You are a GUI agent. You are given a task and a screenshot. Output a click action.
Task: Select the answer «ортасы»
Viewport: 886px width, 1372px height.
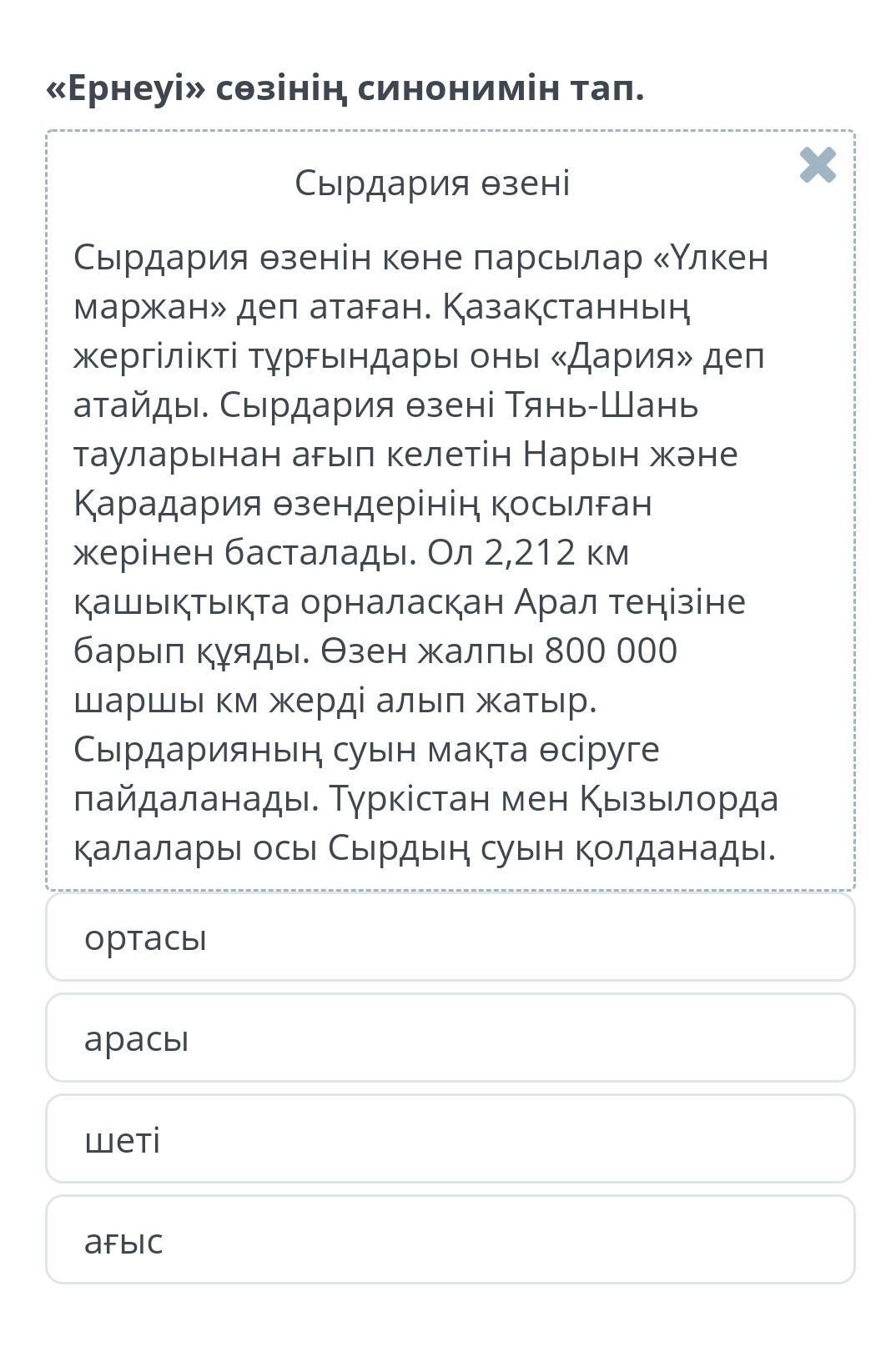pyautogui.click(x=450, y=937)
